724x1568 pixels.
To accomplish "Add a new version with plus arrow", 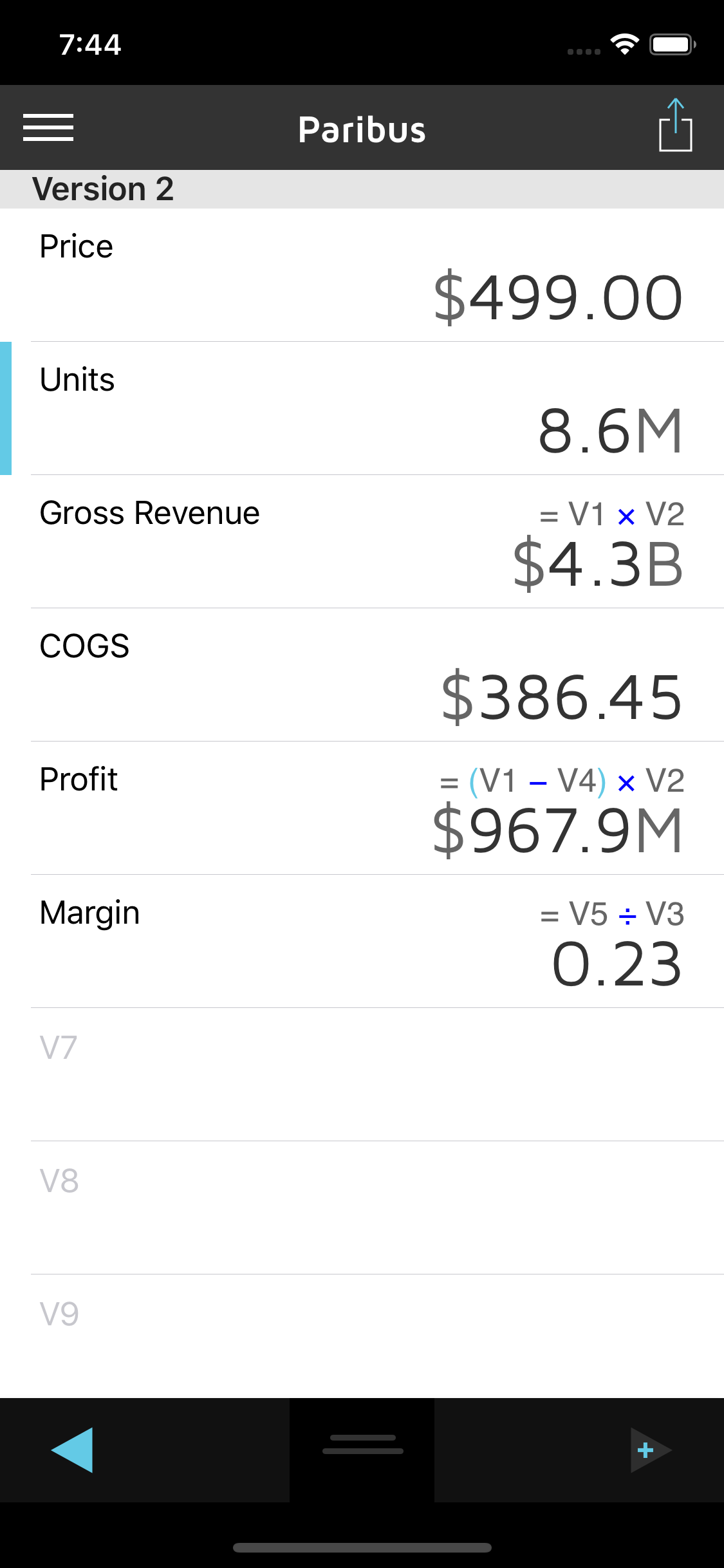I will point(650,1450).
